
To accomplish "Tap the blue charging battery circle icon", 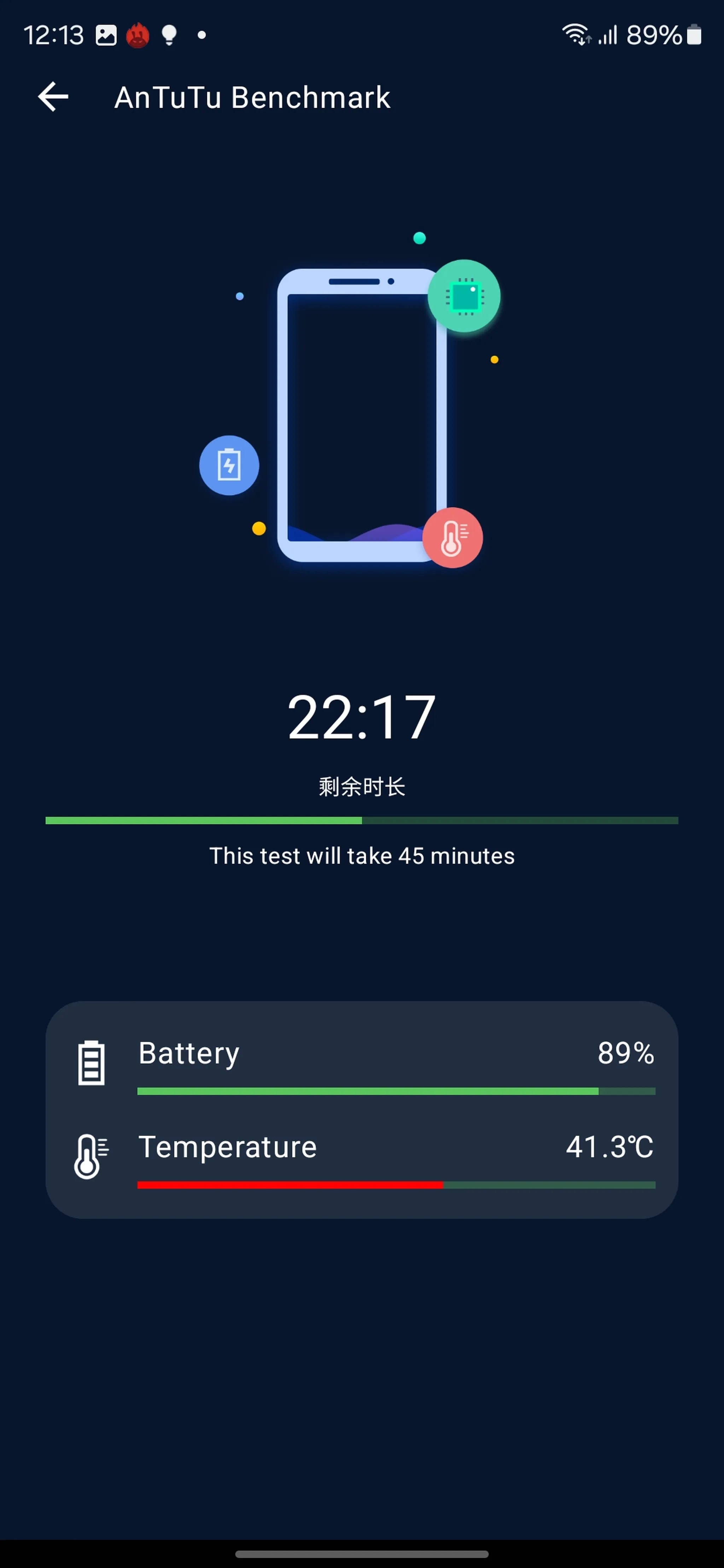I will click(x=229, y=465).
